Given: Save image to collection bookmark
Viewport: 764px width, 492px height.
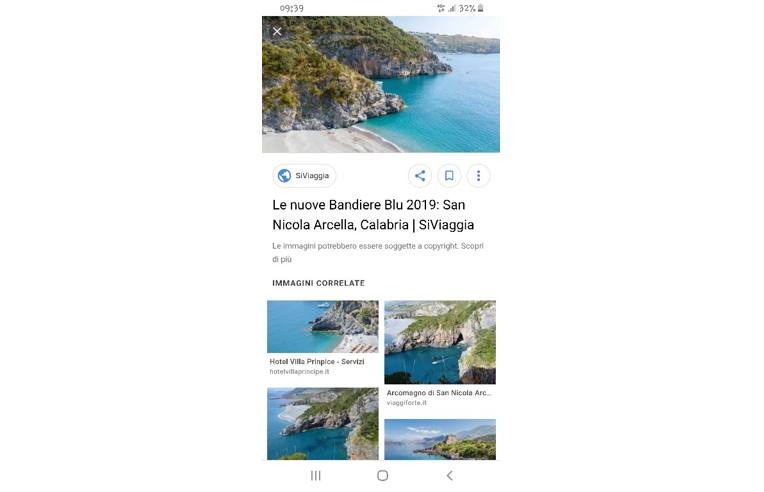Looking at the screenshot, I should tap(449, 176).
